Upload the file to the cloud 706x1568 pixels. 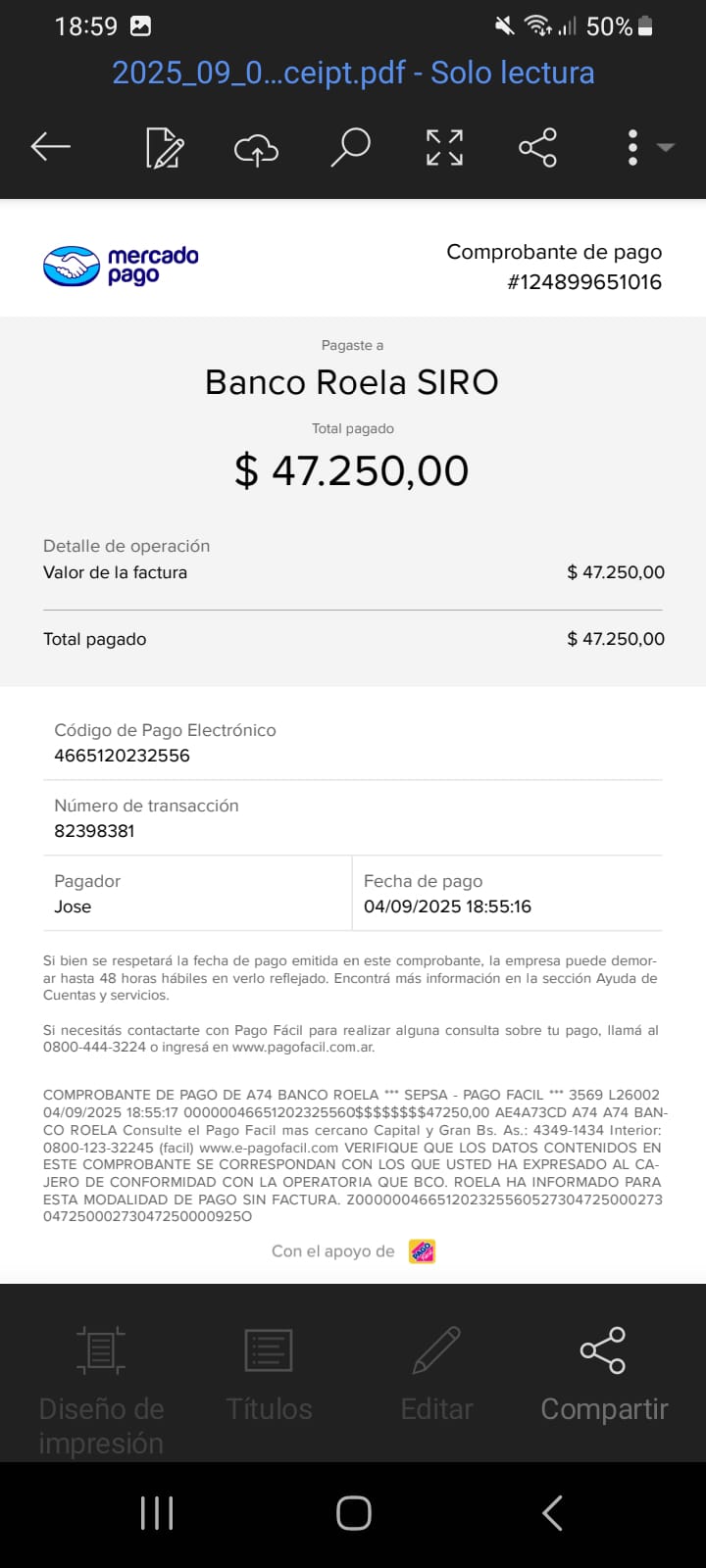pos(256,149)
